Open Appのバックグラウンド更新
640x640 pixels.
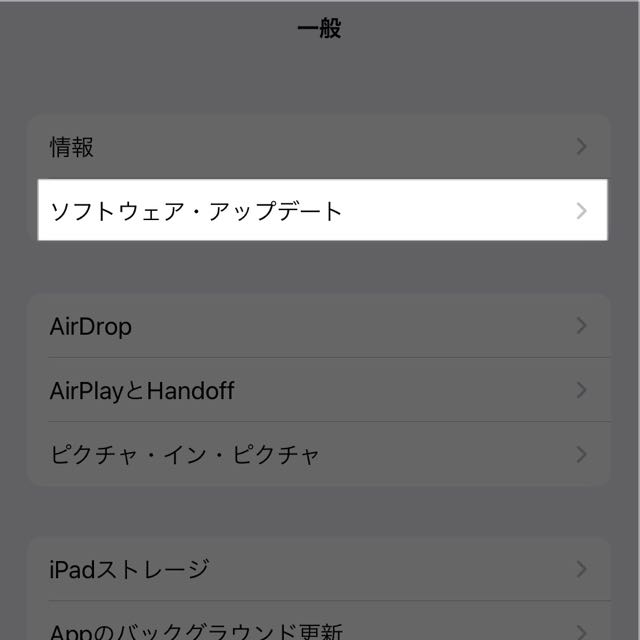(318, 628)
